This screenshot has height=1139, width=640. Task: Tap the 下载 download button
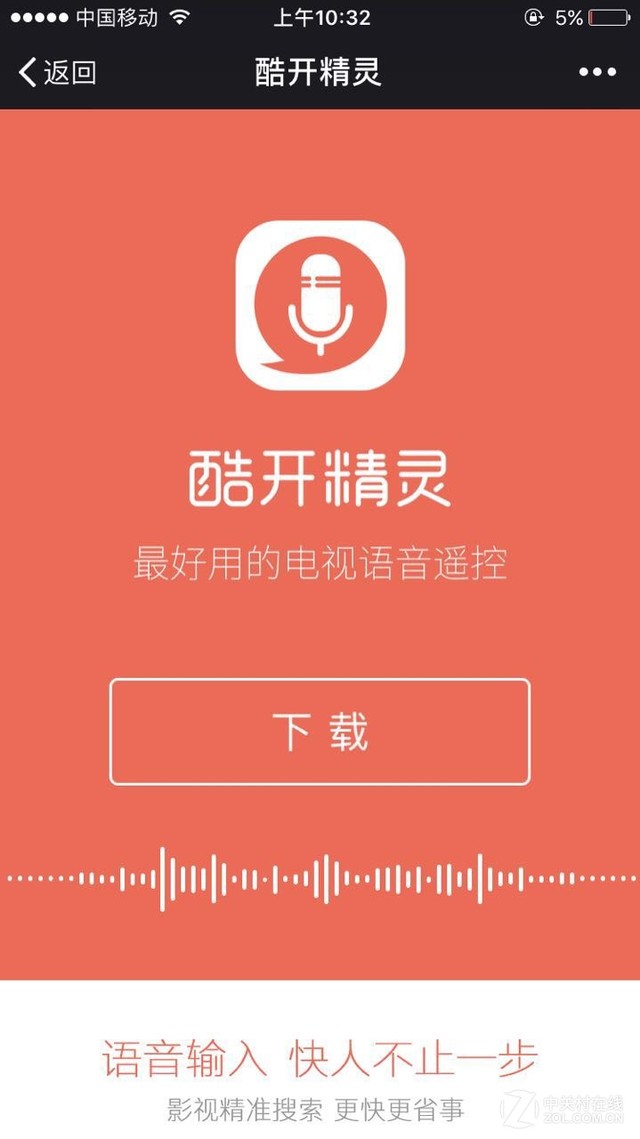point(320,732)
